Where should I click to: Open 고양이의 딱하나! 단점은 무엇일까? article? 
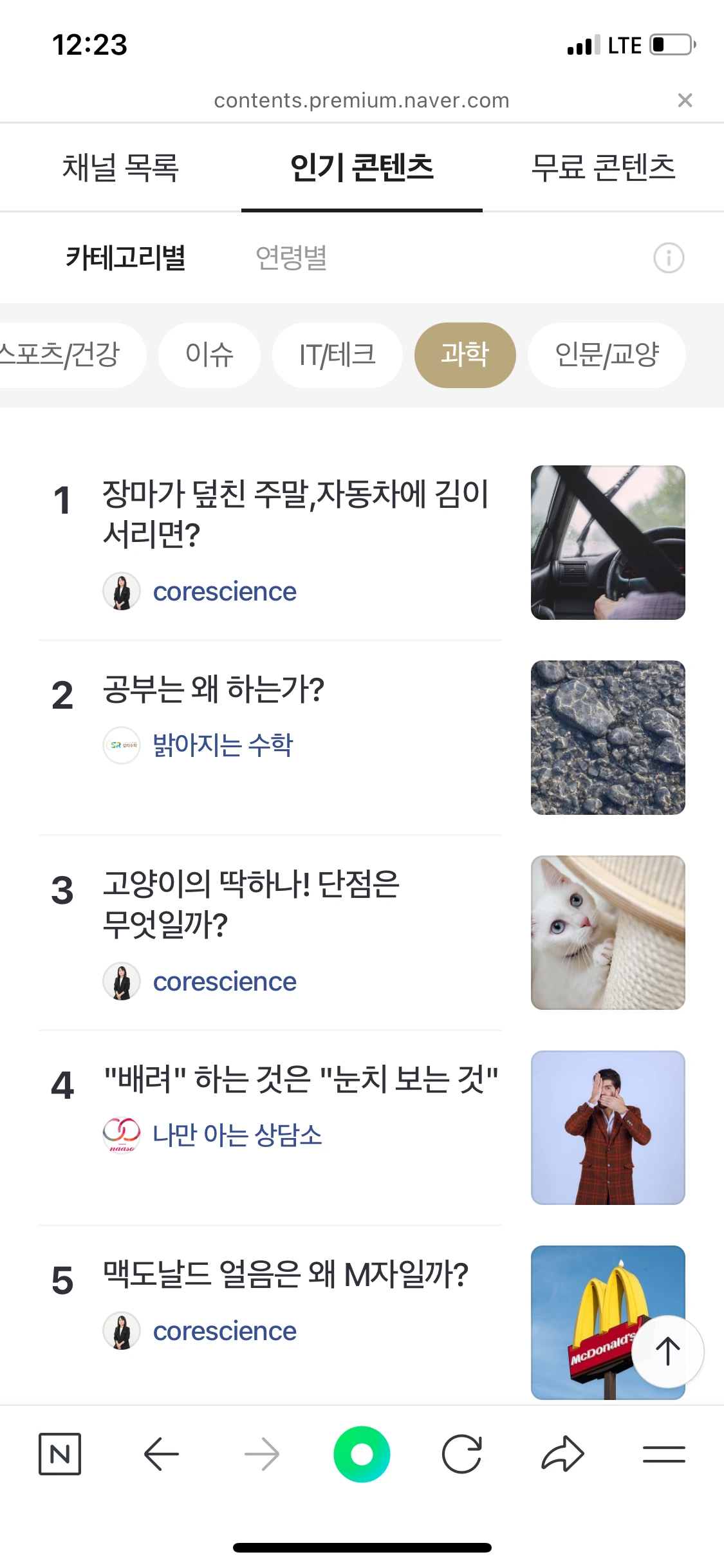pos(251,903)
